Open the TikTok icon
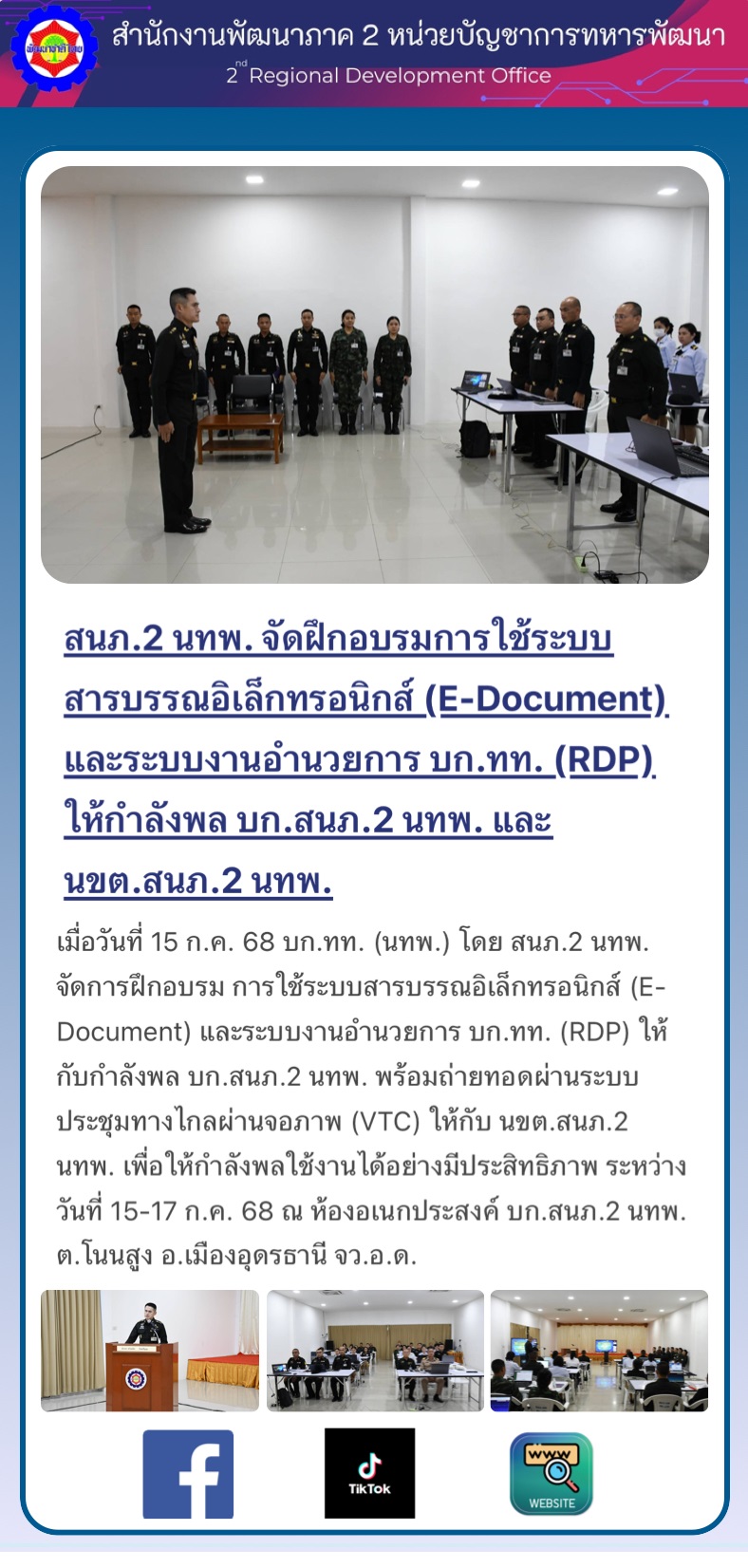 (x=369, y=1473)
